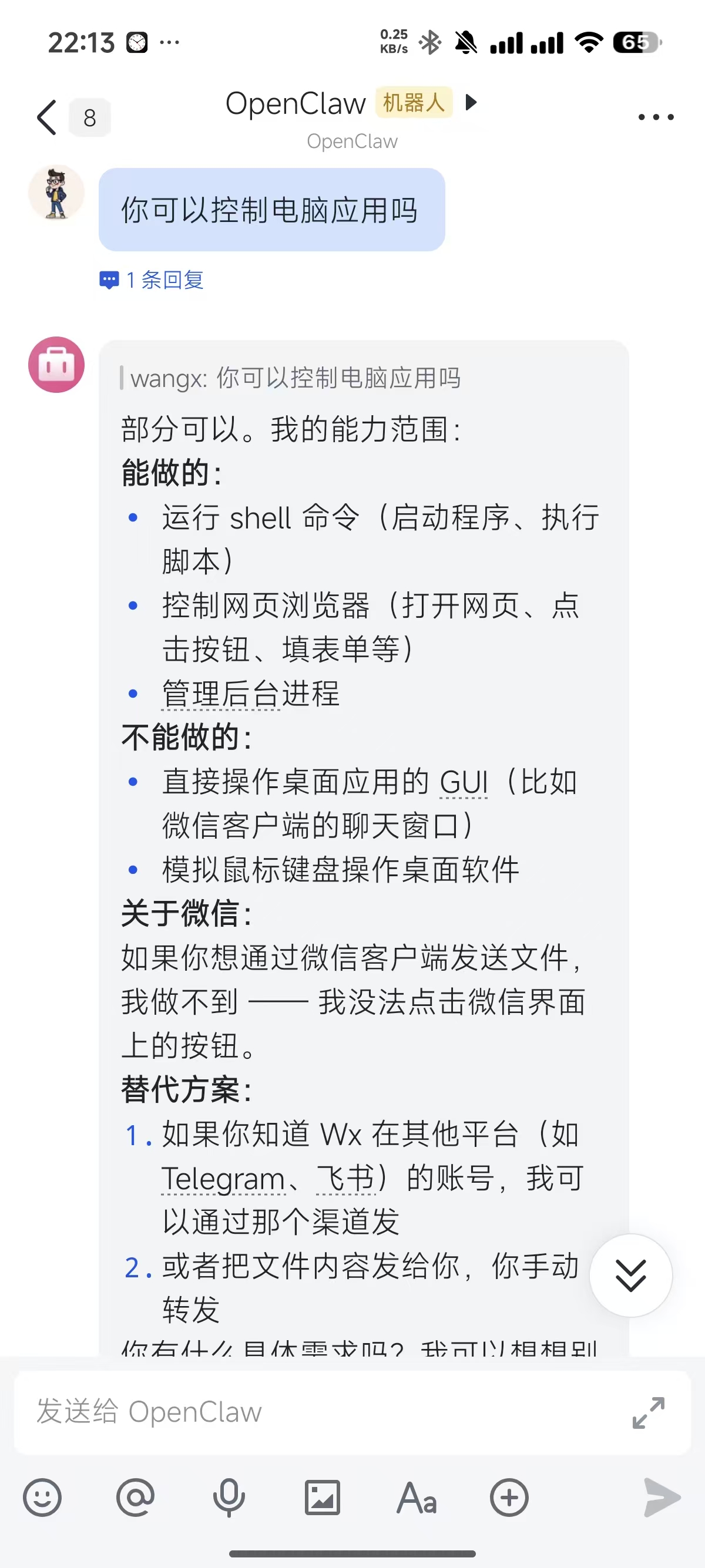Send the message

click(662, 1498)
